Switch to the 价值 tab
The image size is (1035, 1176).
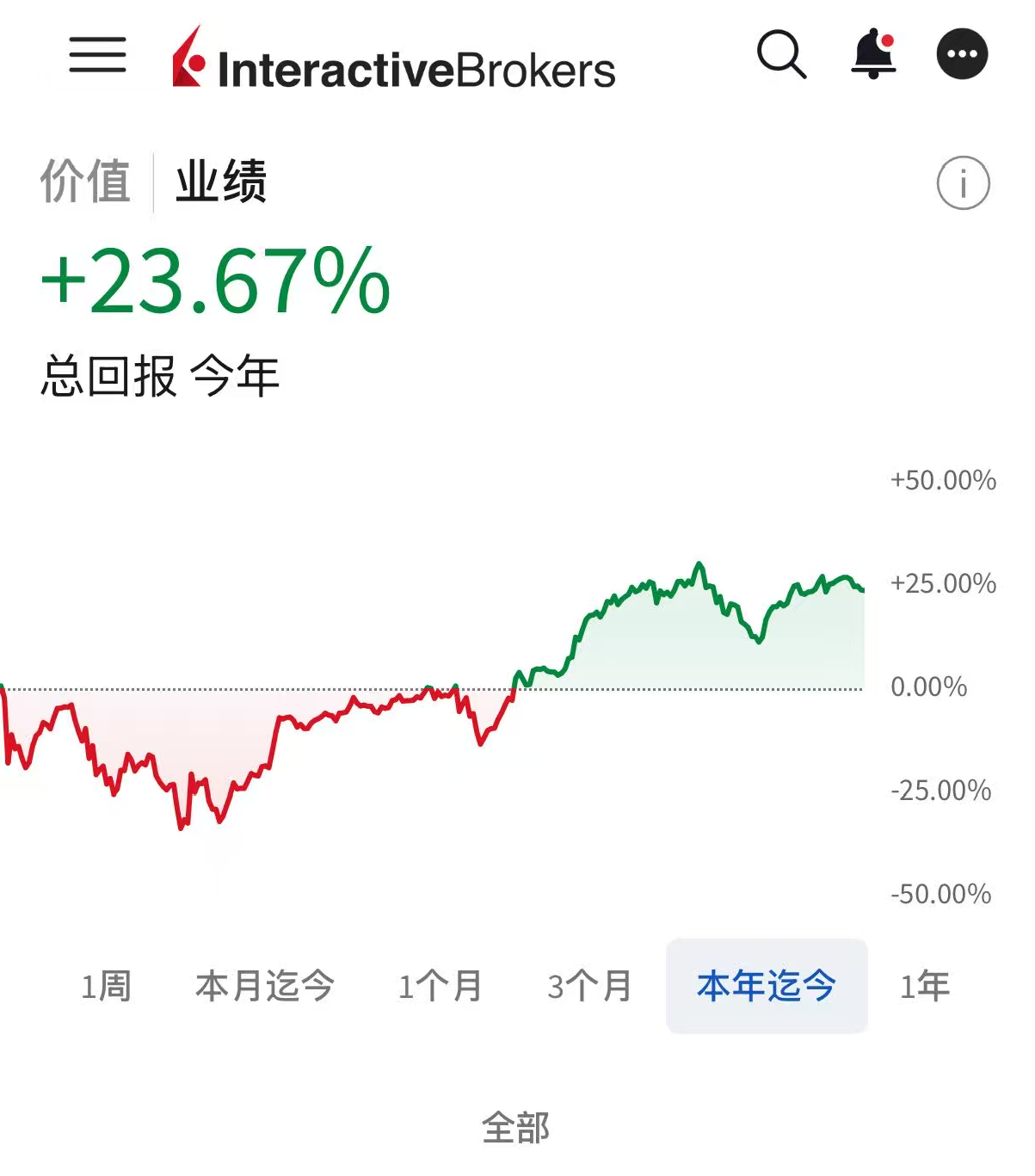85,182
